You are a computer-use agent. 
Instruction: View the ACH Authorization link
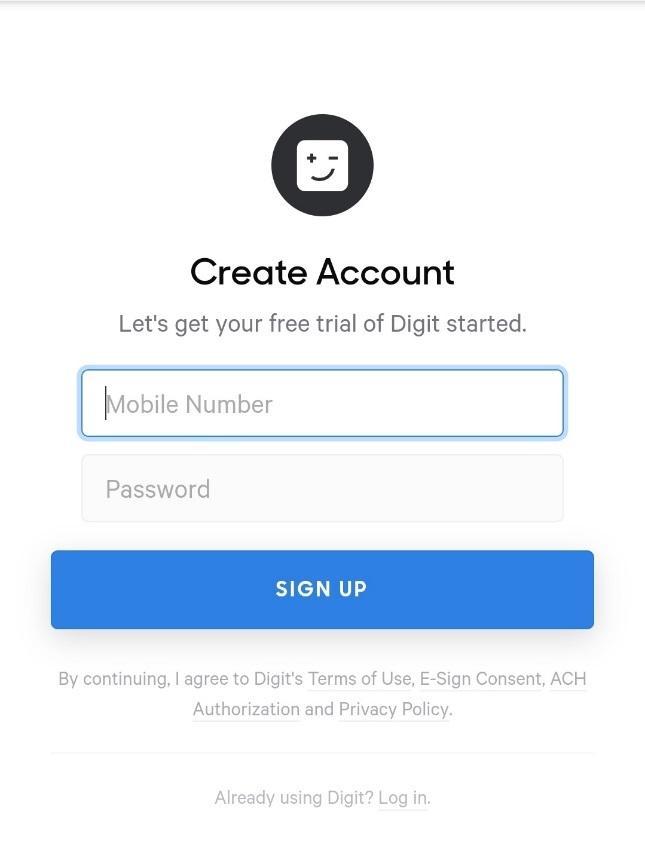(246, 709)
